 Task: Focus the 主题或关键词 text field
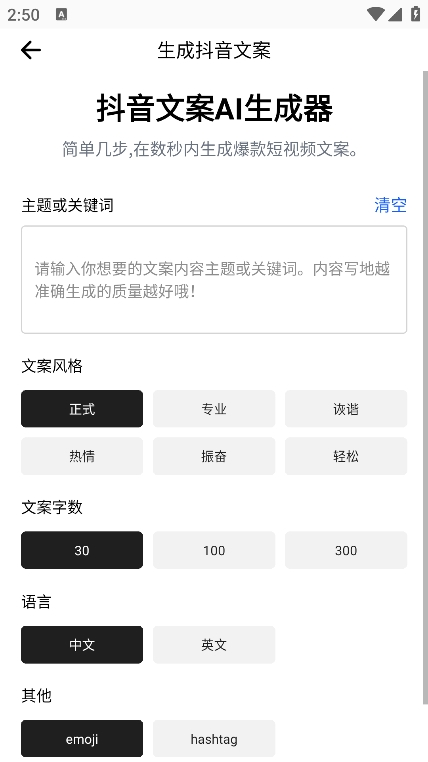coord(214,279)
